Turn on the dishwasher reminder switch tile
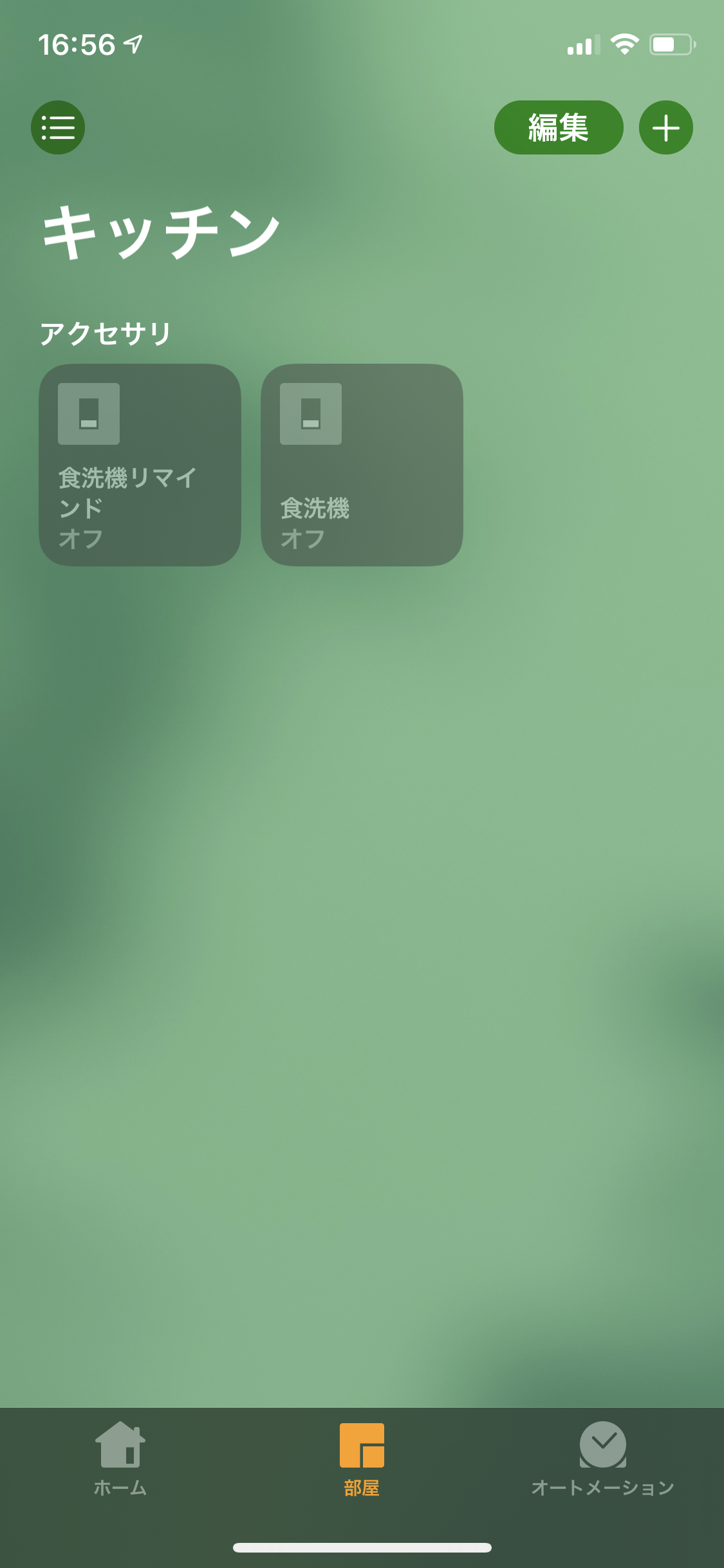724x1568 pixels. (139, 465)
